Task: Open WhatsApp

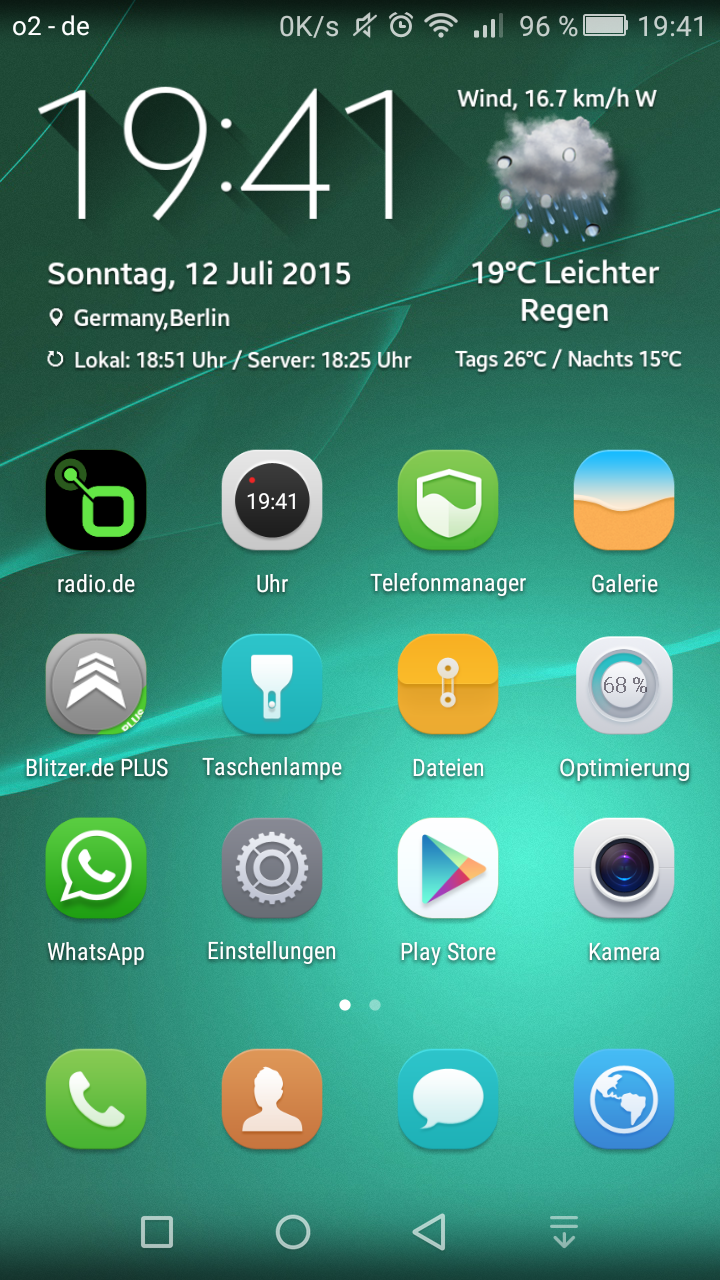Action: 96,868
